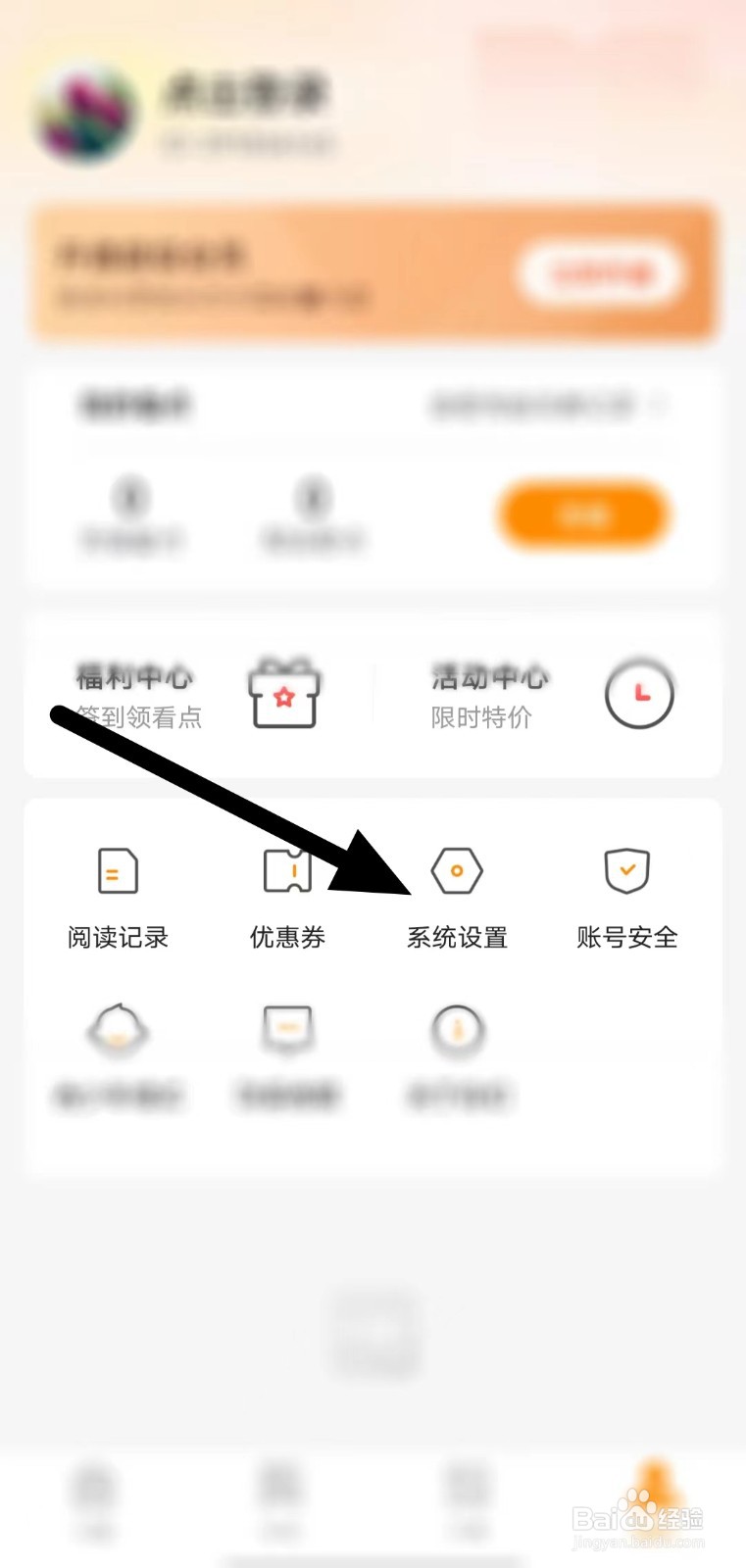Click the message-box icon in the second row
The width and height of the screenshot is (746, 1568).
pos(286,1029)
